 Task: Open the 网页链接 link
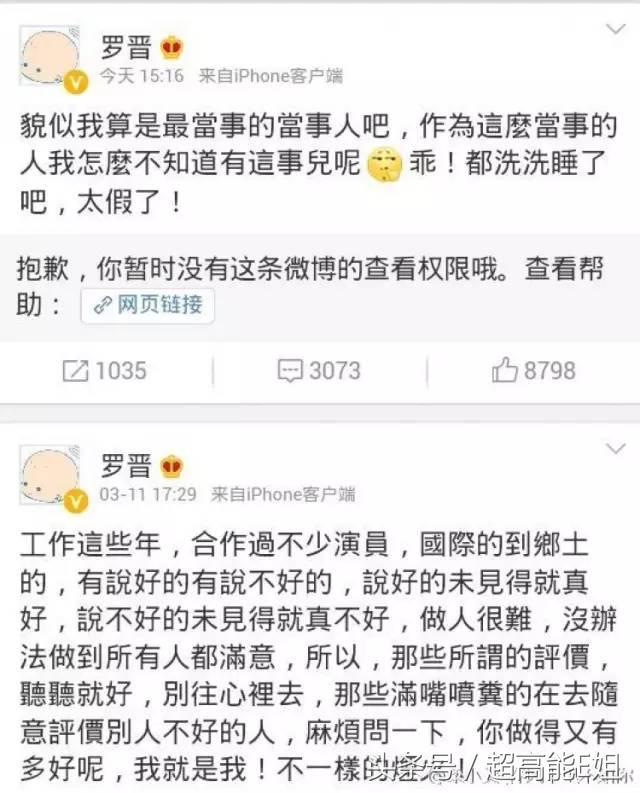pyautogui.click(x=147, y=305)
